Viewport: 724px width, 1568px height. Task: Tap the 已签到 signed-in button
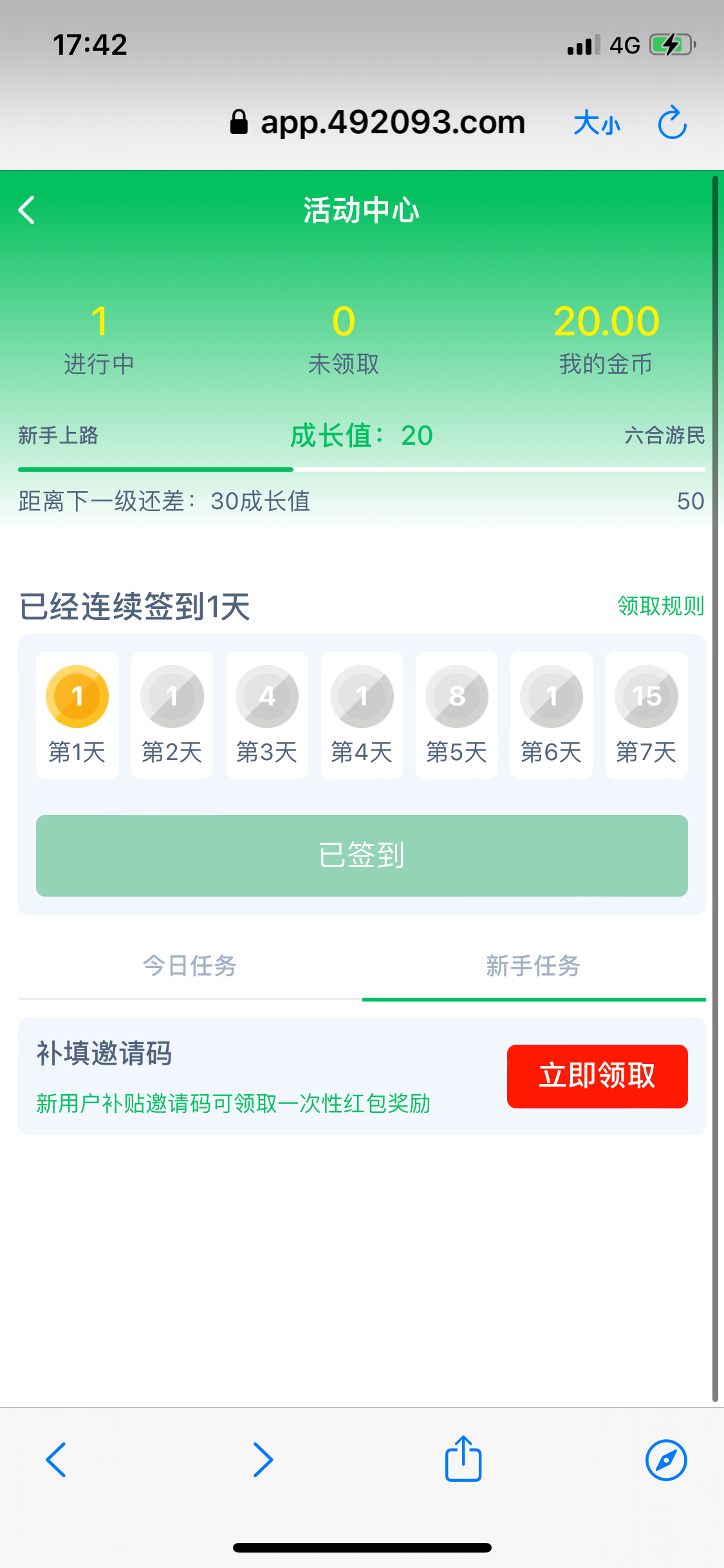(362, 855)
